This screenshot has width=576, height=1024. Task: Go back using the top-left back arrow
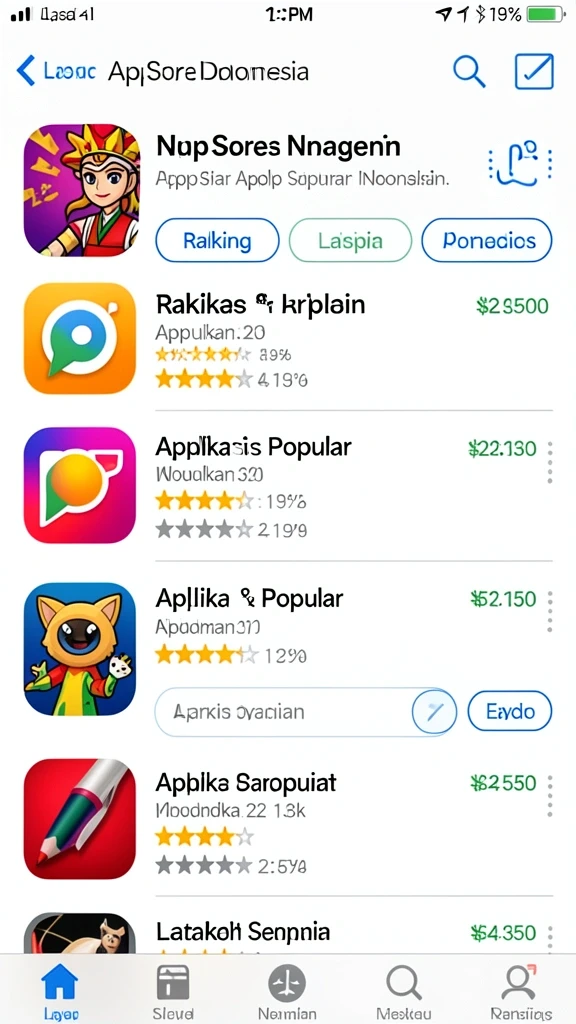click(x=26, y=71)
